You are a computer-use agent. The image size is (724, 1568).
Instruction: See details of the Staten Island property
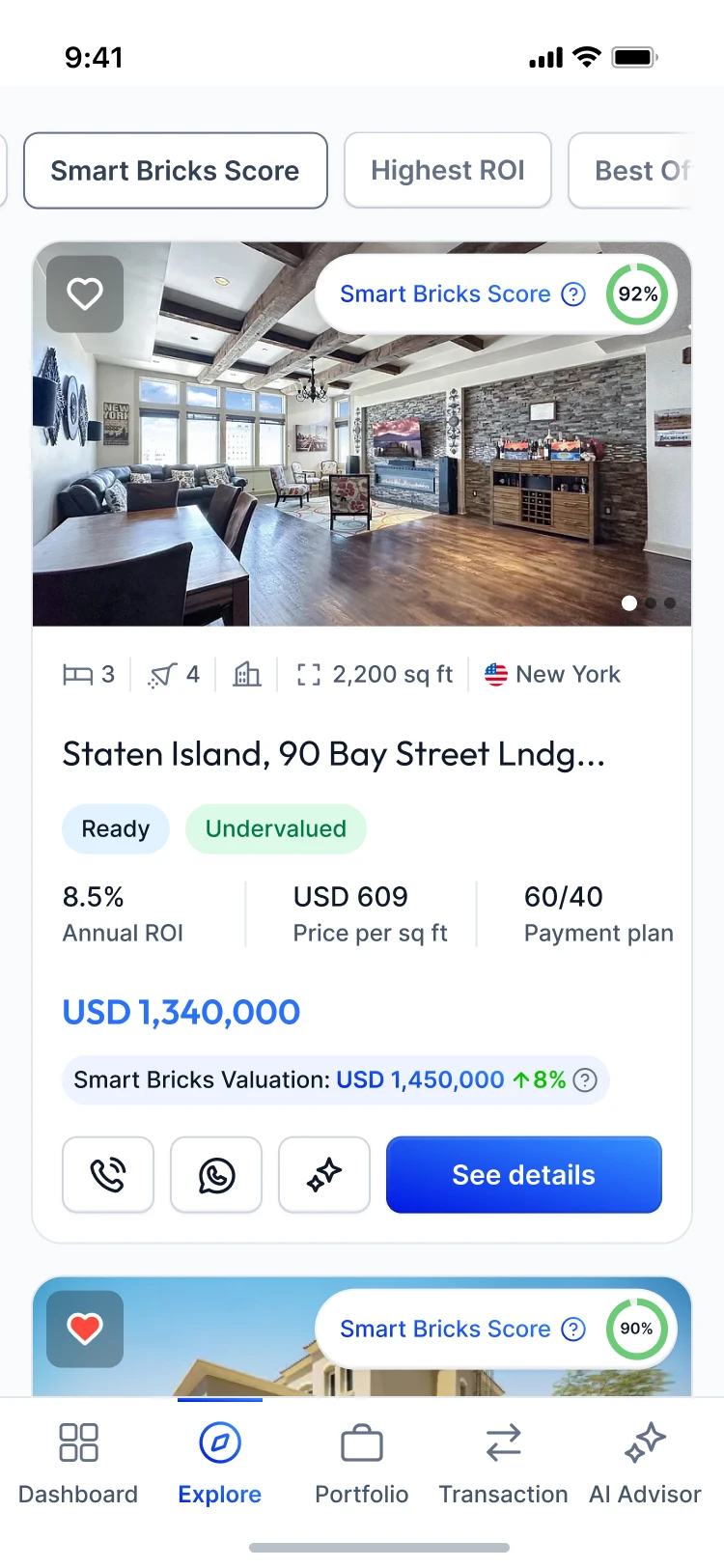coord(524,1175)
